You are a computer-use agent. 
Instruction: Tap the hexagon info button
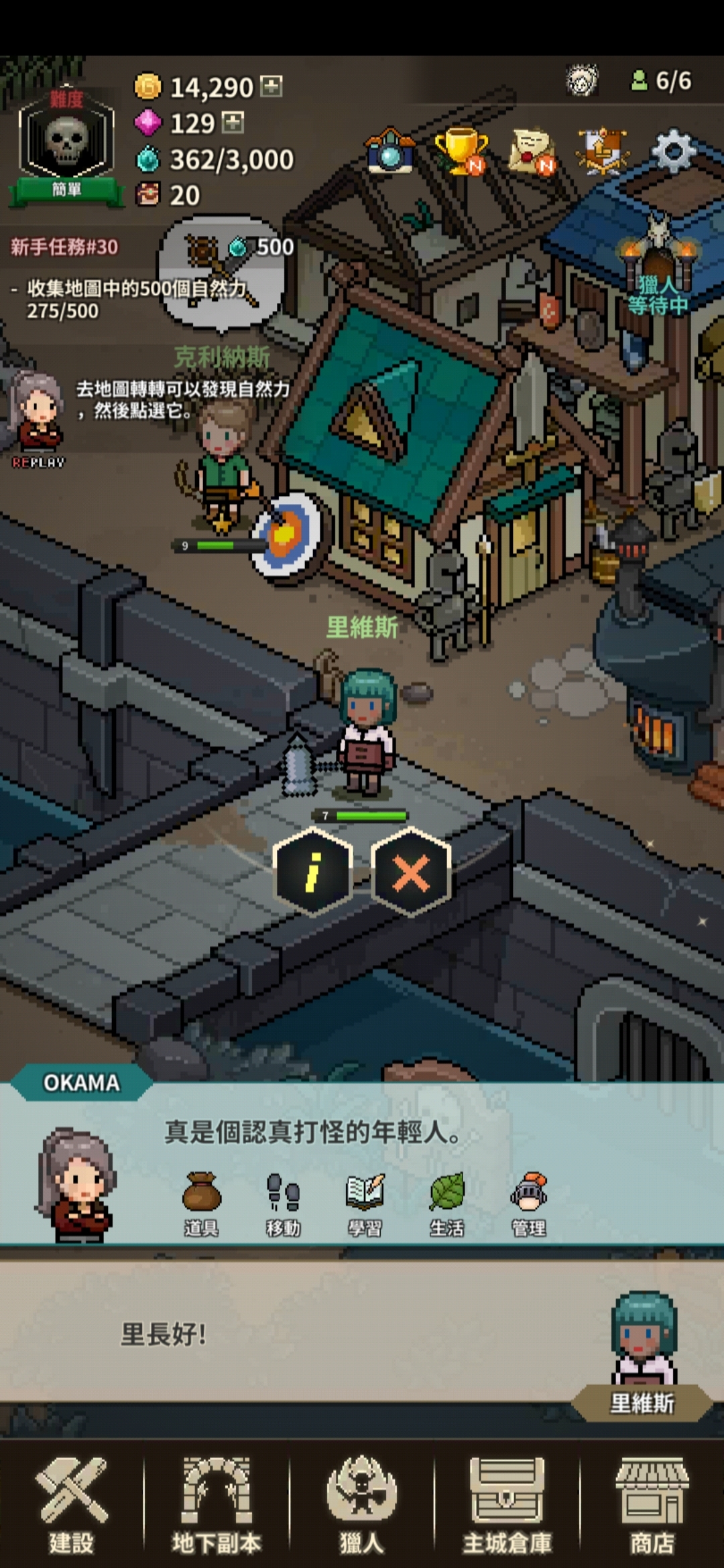click(x=313, y=872)
